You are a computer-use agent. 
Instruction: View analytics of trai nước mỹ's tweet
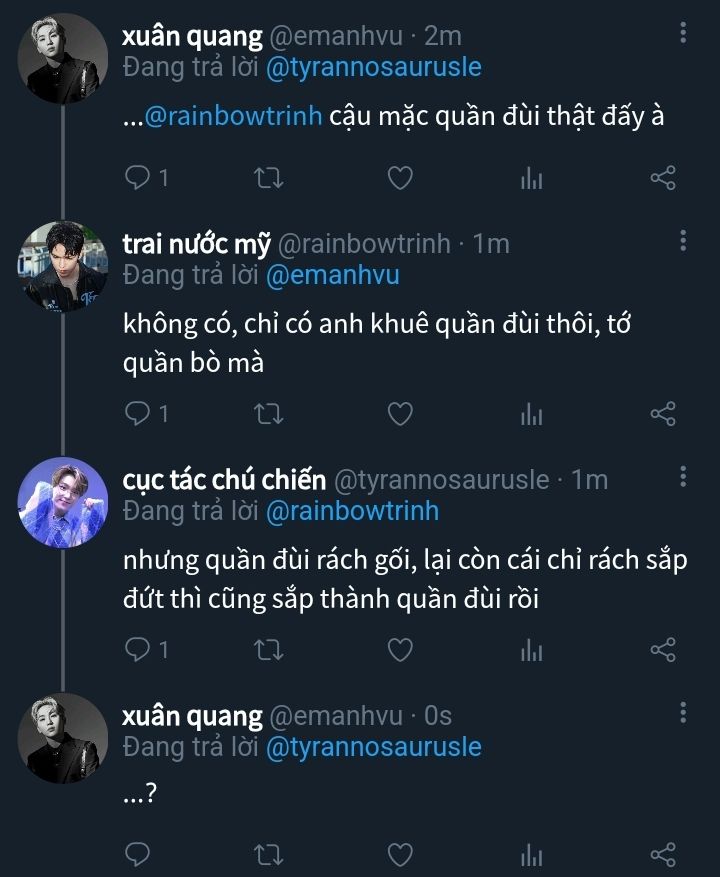[x=531, y=414]
